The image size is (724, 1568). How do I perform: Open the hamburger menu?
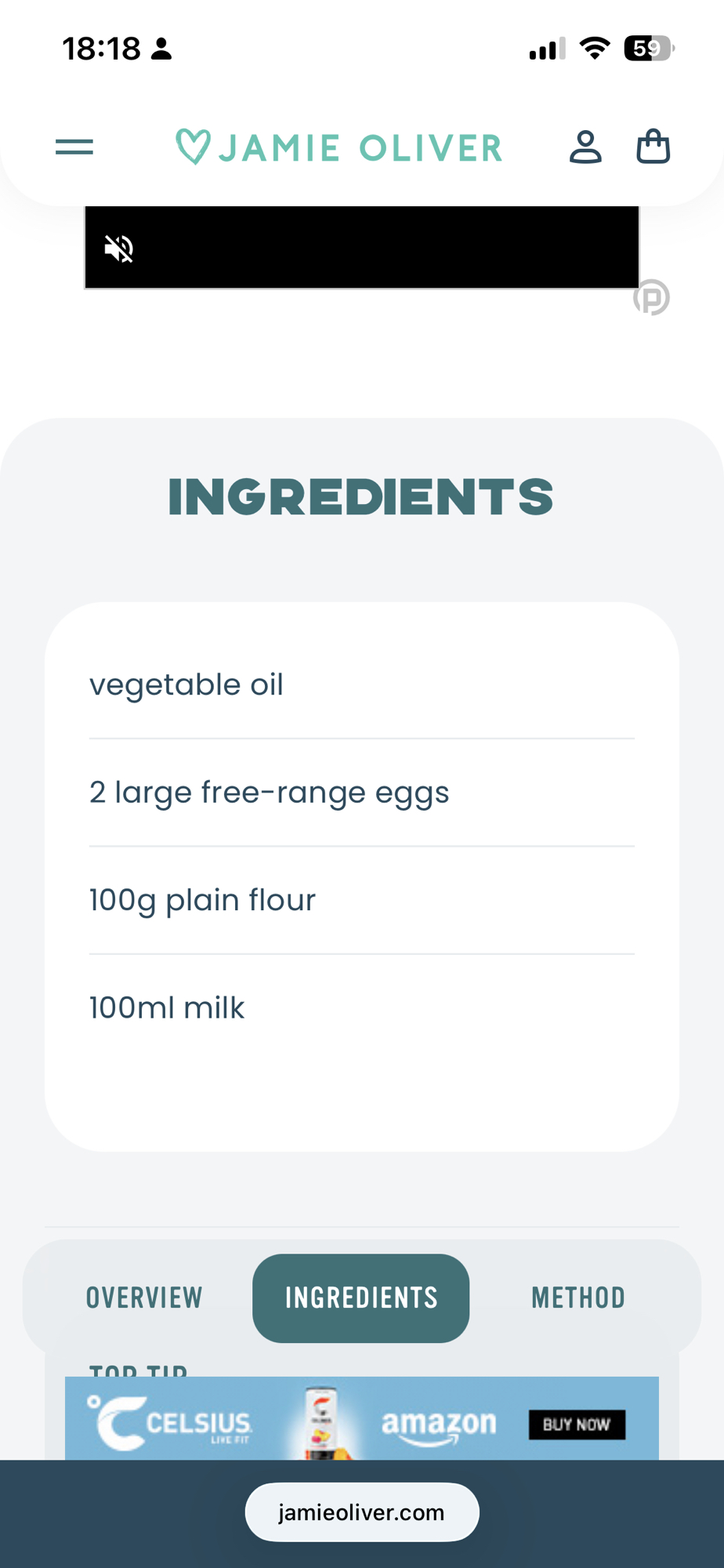[74, 147]
